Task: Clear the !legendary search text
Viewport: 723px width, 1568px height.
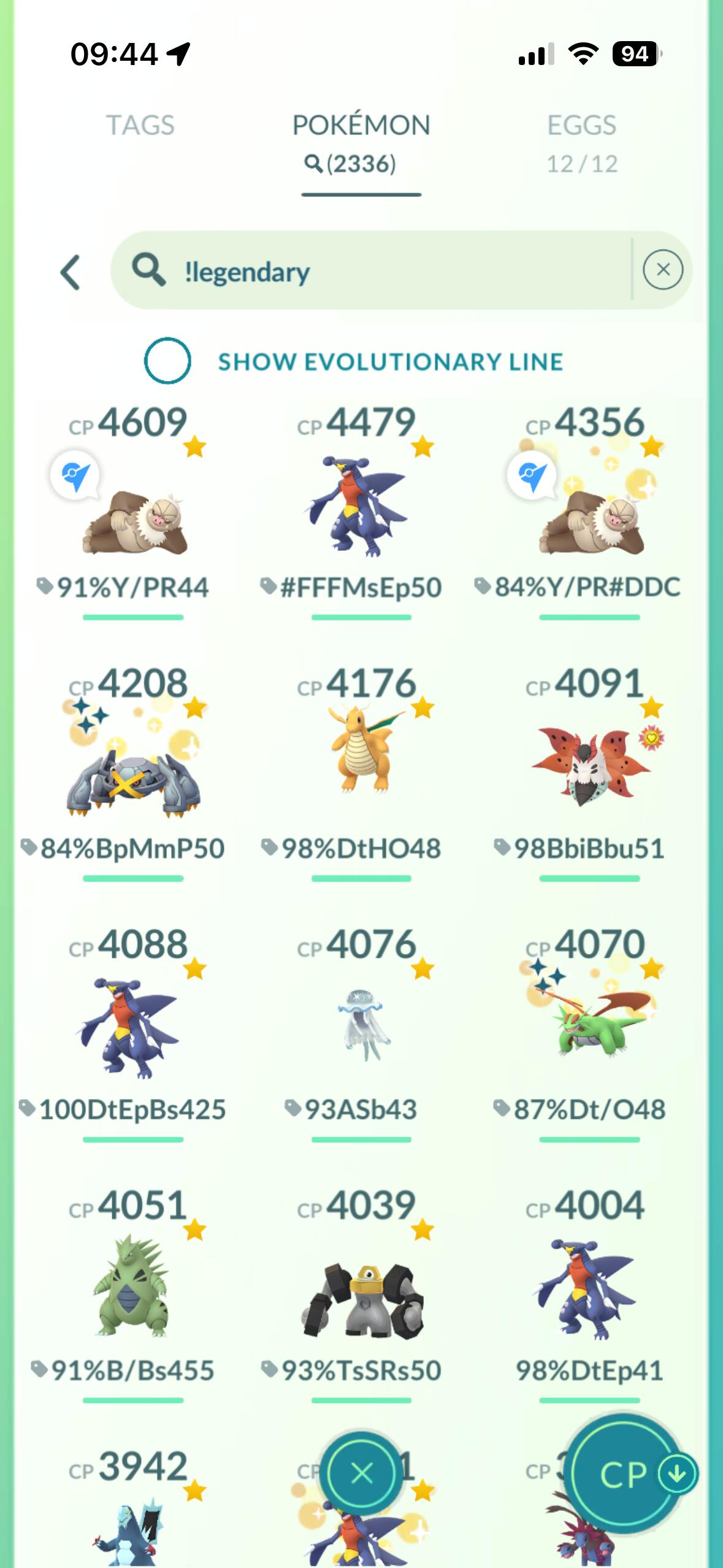Action: coord(662,270)
